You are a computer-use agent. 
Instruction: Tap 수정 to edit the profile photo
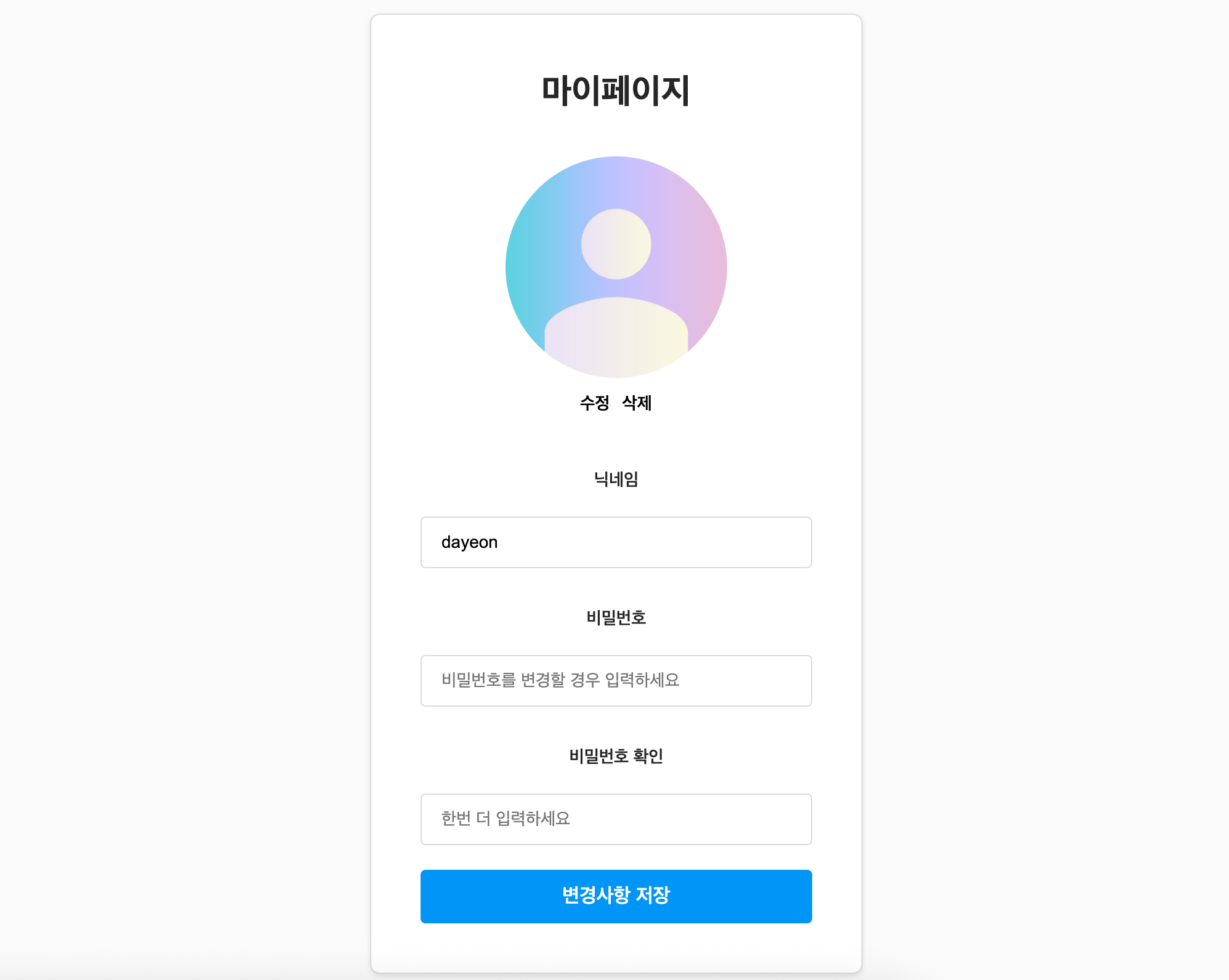pos(594,403)
